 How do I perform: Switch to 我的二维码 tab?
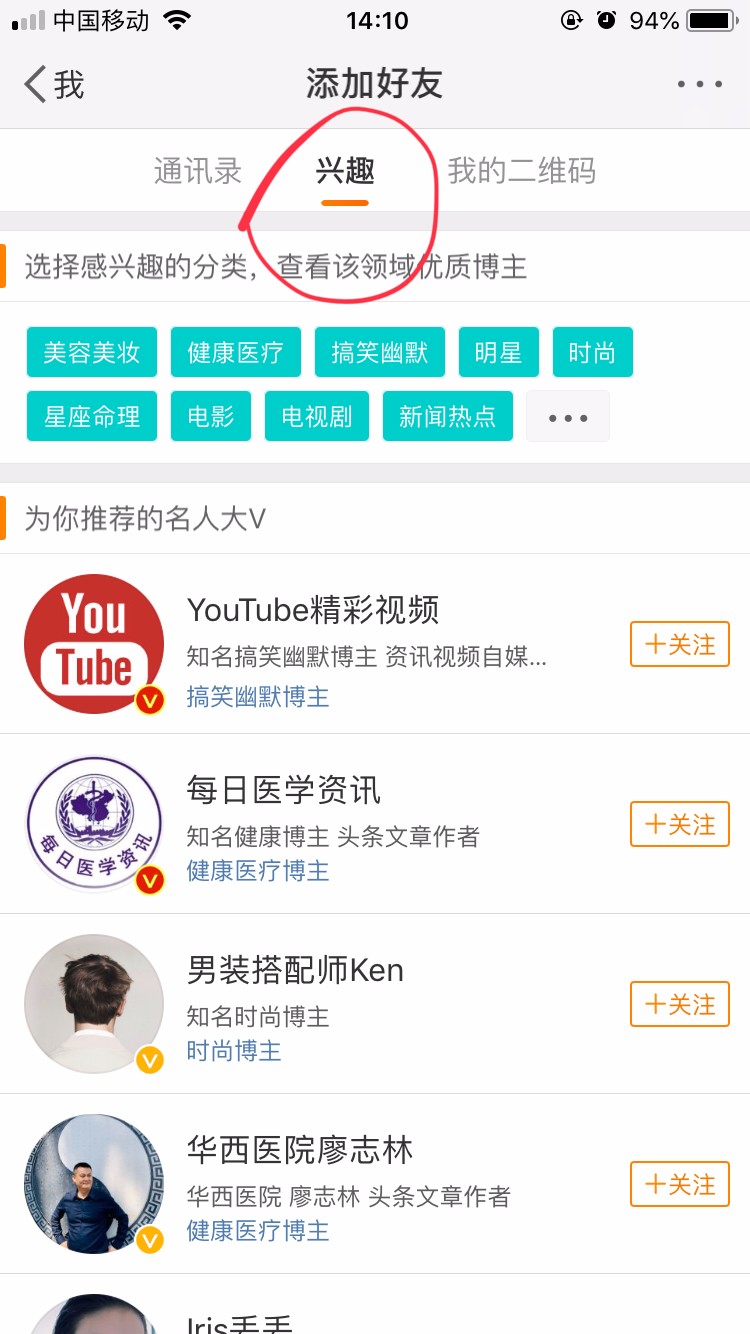521,171
